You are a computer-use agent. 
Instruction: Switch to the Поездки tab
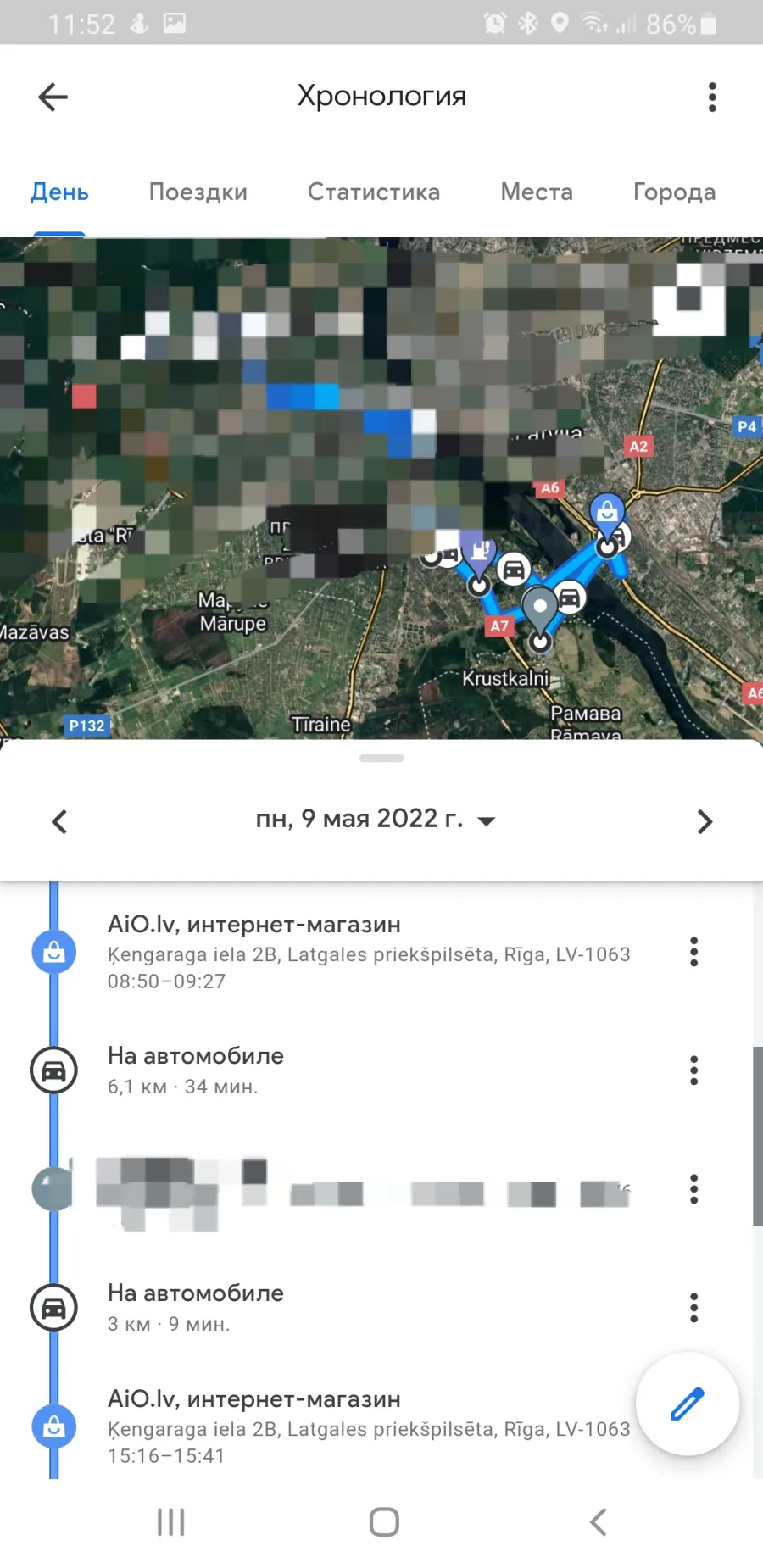(198, 192)
